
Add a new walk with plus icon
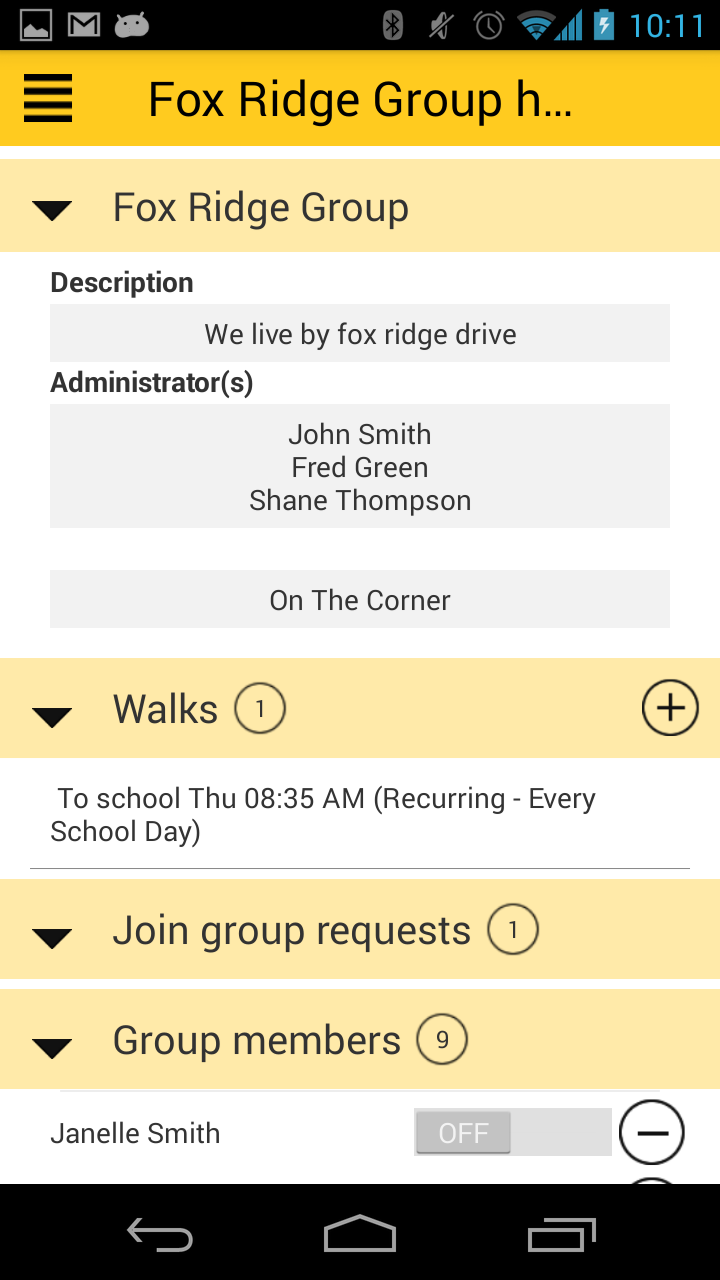pos(669,708)
